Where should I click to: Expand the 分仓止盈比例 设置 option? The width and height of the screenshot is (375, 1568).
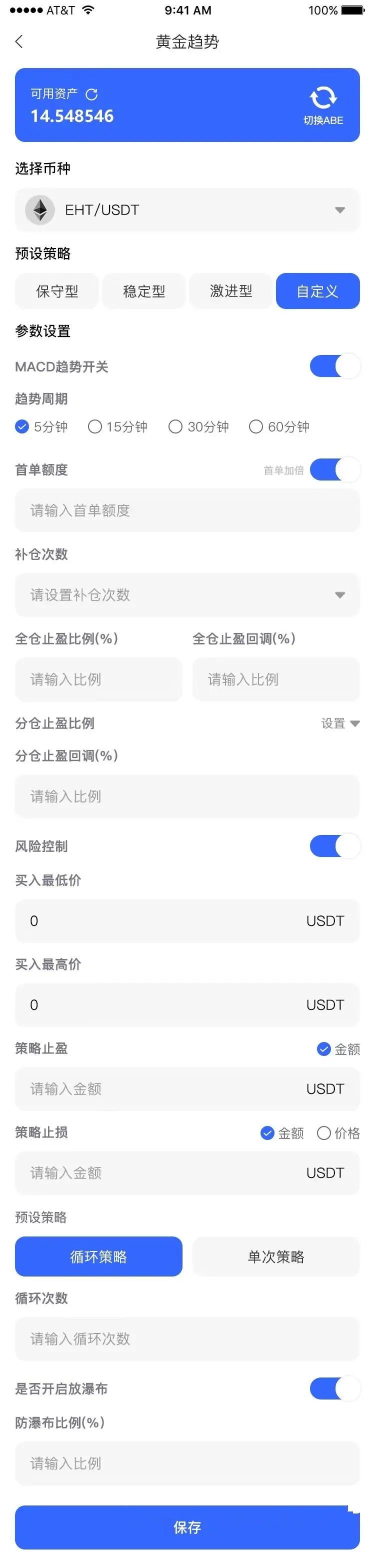(340, 723)
